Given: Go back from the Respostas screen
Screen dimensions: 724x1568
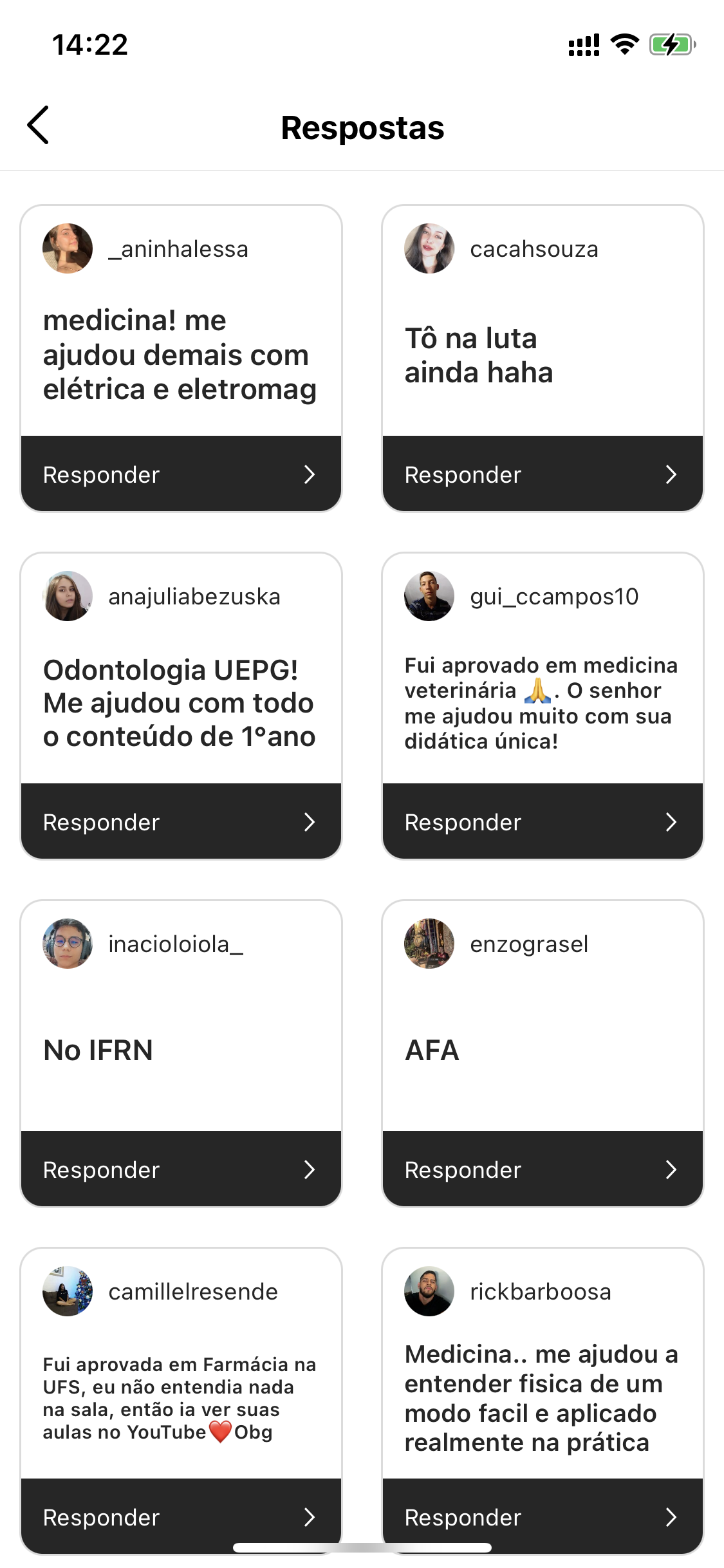Looking at the screenshot, I should click(x=39, y=126).
